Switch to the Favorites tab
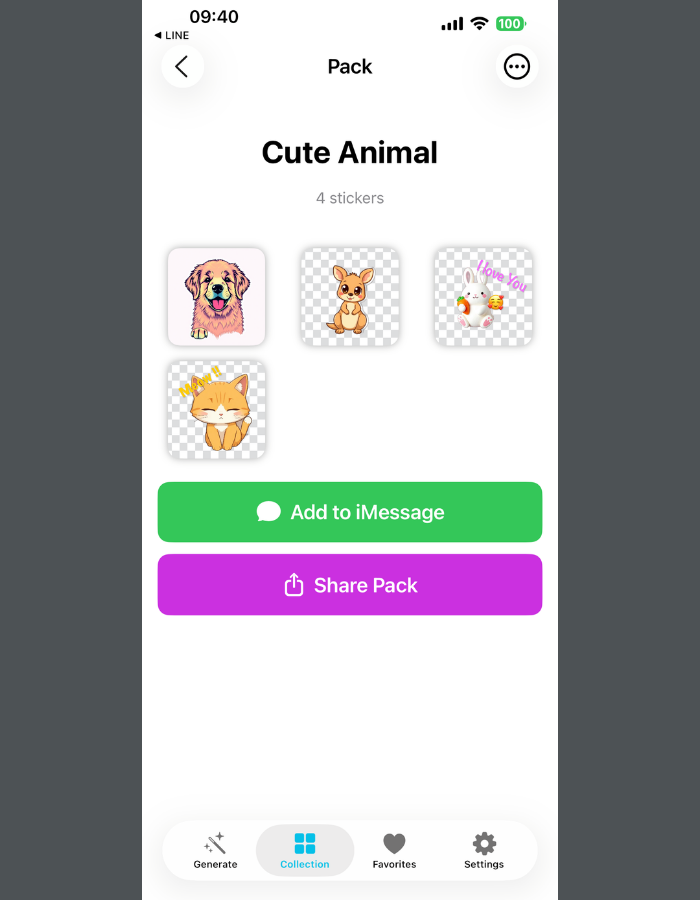The image size is (700, 900). [x=394, y=851]
